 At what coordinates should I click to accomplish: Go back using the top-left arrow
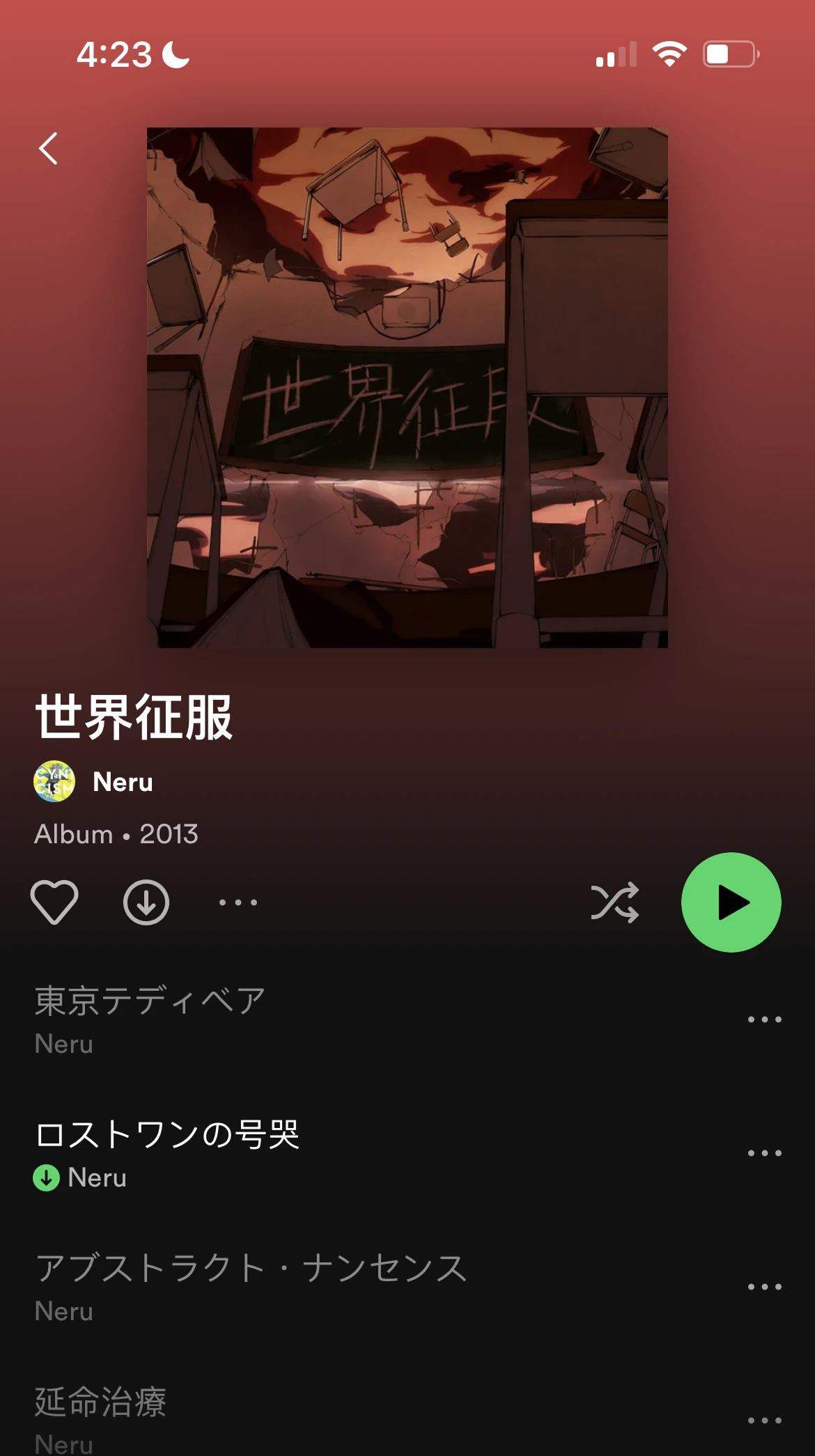pos(48,148)
